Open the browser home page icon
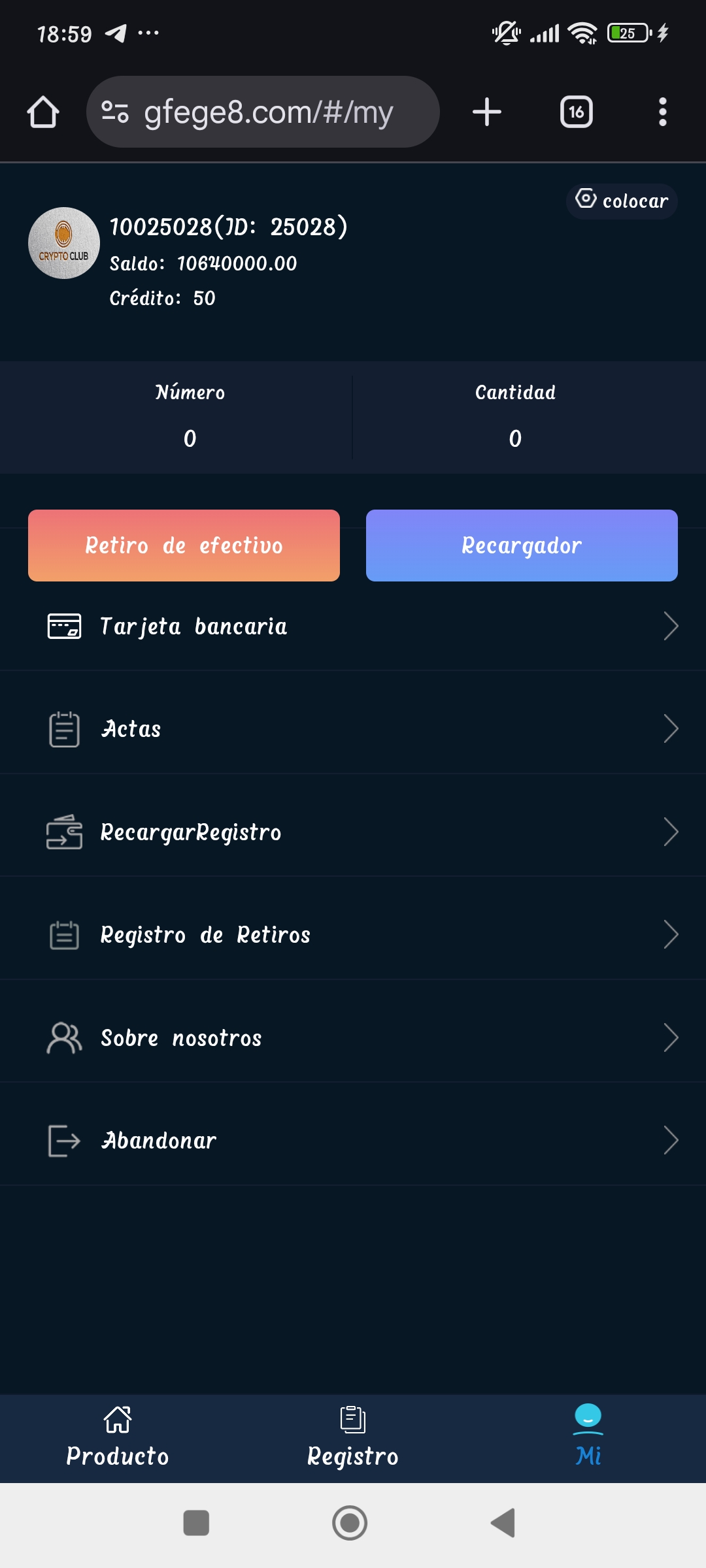The image size is (706, 1568). (43, 112)
